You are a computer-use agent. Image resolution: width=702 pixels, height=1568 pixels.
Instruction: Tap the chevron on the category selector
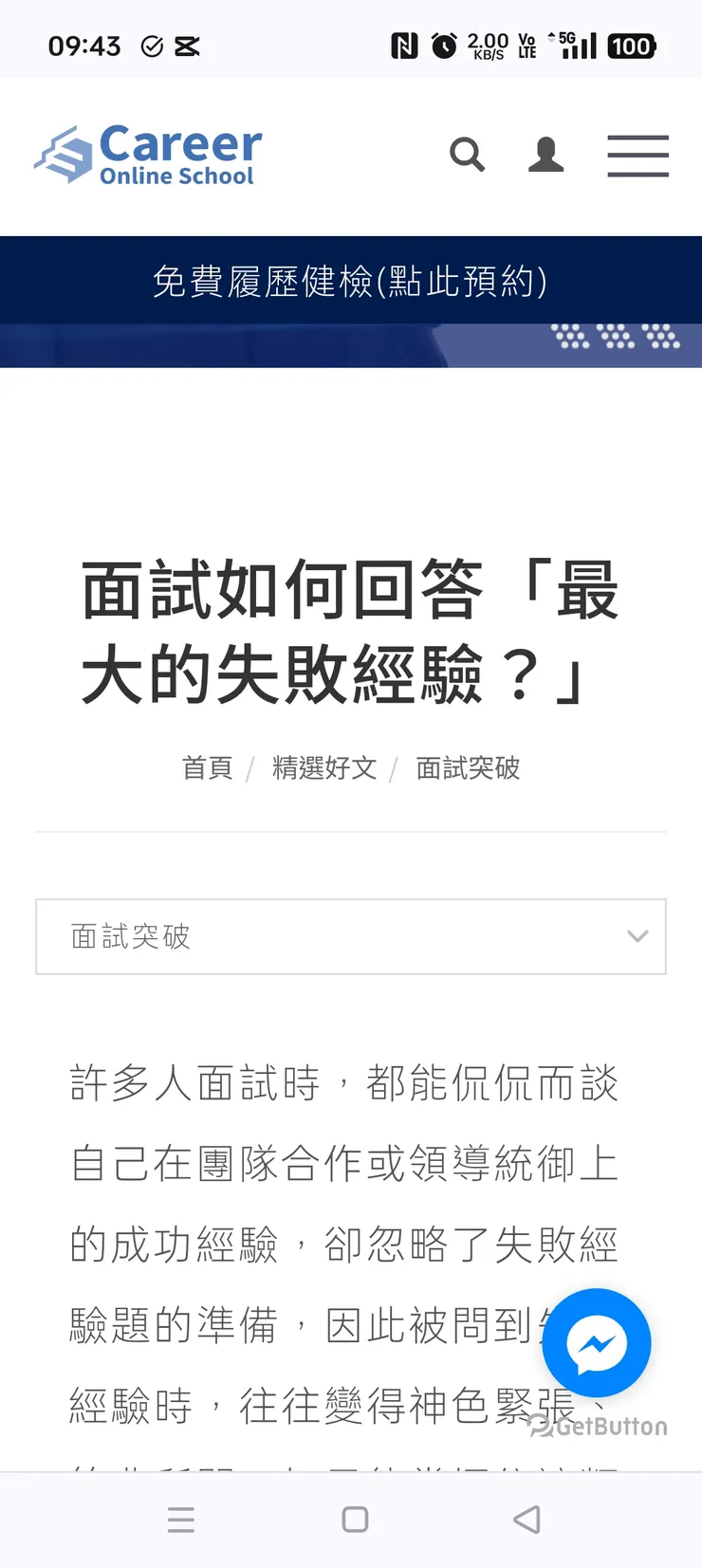(637, 936)
